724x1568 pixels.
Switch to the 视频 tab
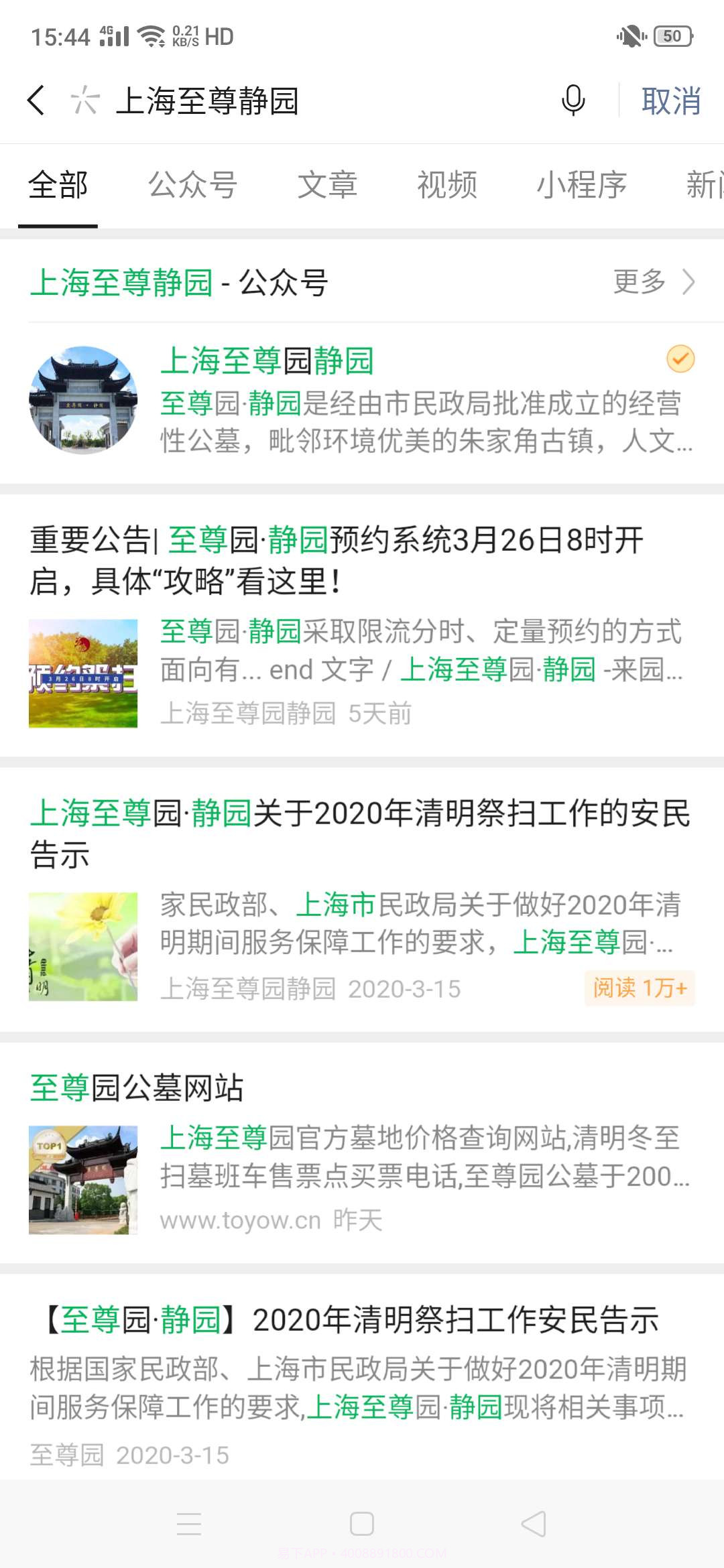pyautogui.click(x=446, y=186)
